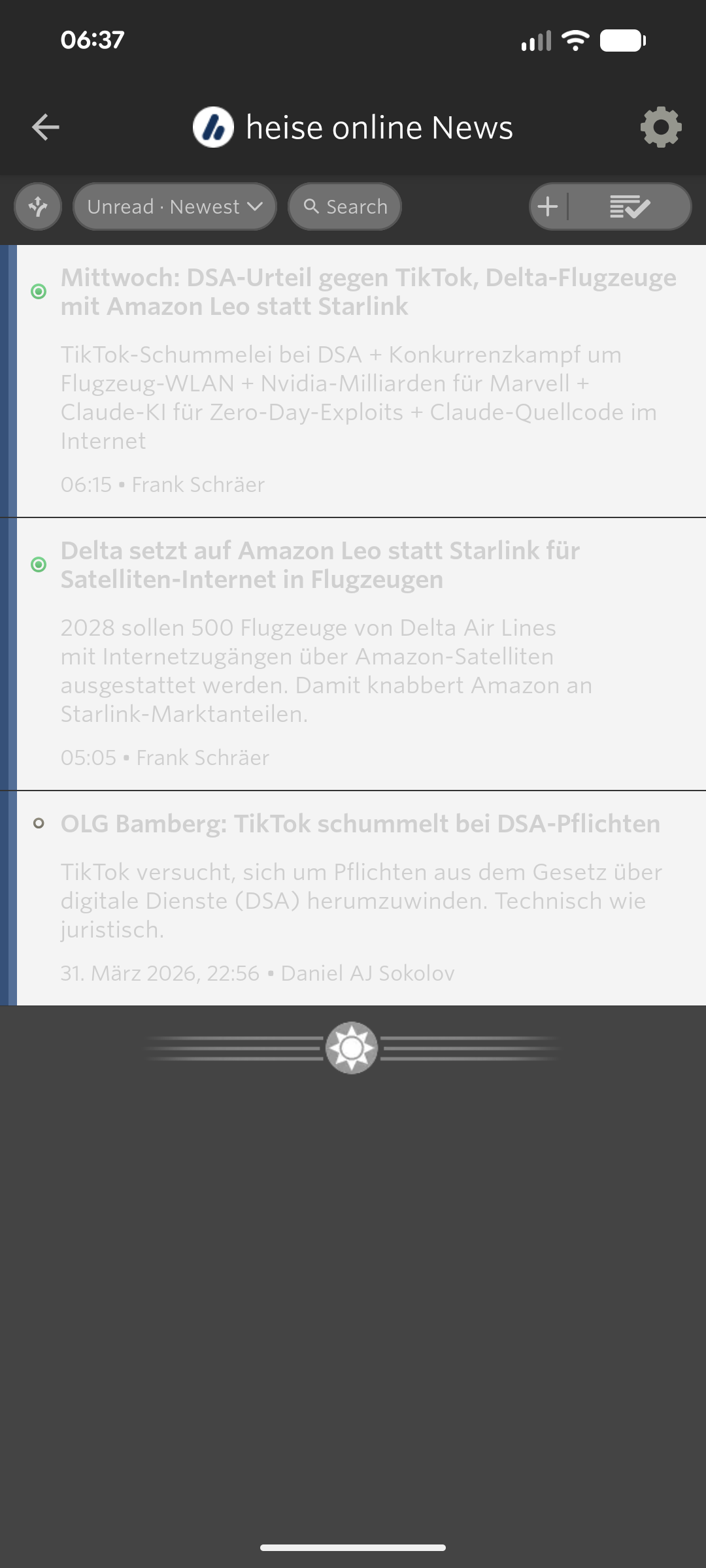Open the Search field
This screenshot has width=706, height=1568.
click(345, 206)
